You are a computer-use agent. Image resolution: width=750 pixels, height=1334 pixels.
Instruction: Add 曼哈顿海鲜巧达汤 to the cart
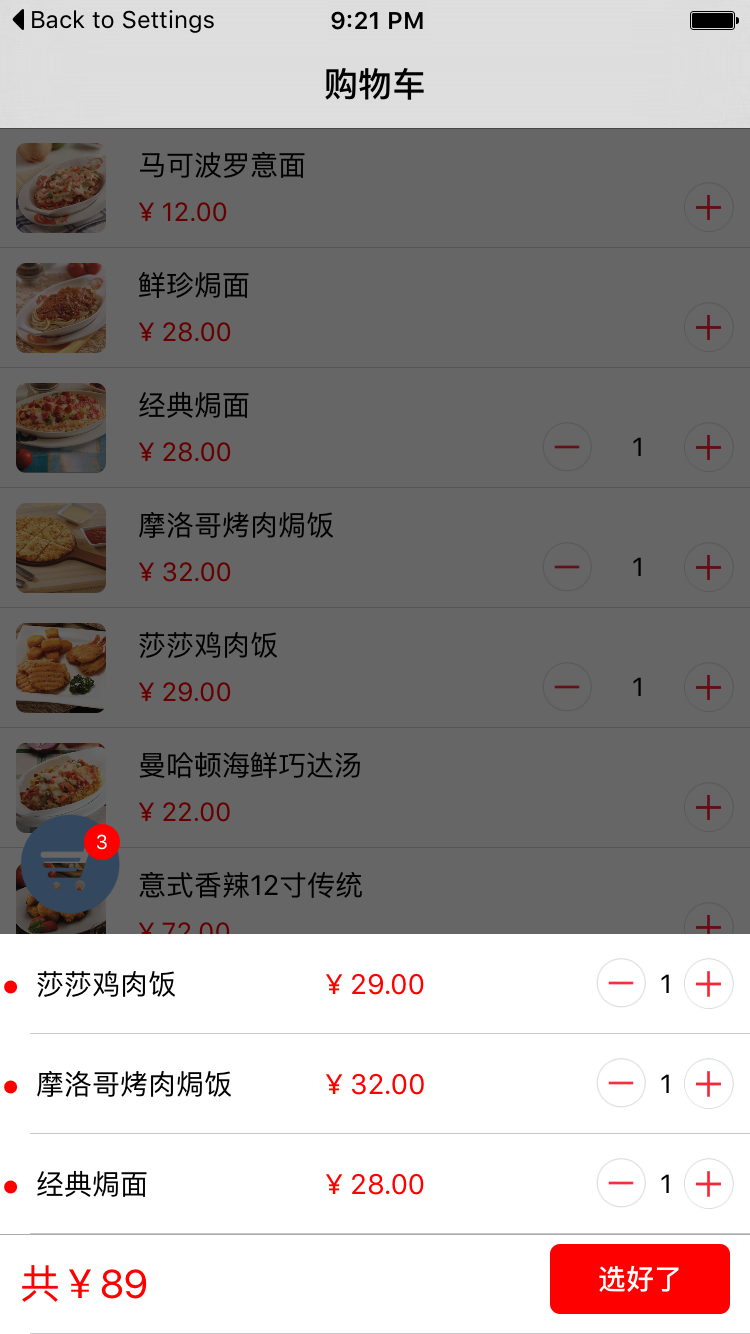pyautogui.click(x=708, y=807)
